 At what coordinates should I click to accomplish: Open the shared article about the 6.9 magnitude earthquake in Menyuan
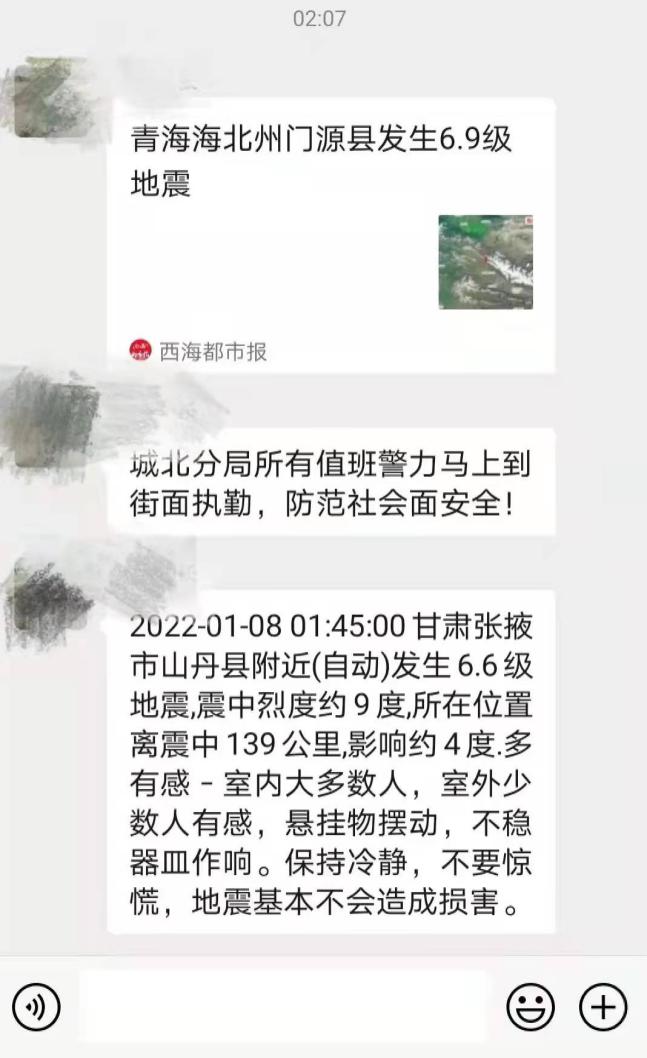coord(330,236)
